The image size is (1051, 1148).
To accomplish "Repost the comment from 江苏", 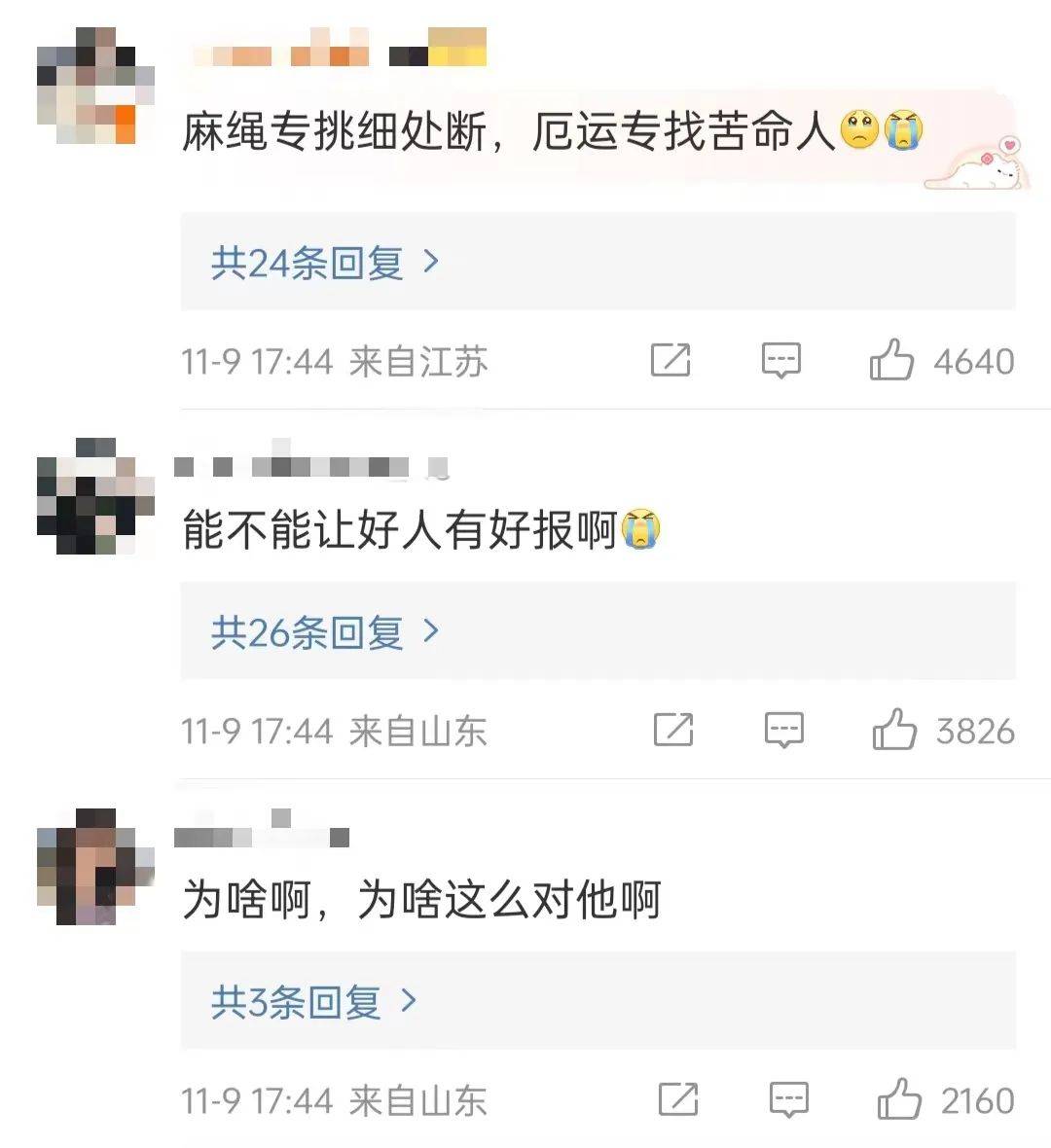I will (670, 361).
